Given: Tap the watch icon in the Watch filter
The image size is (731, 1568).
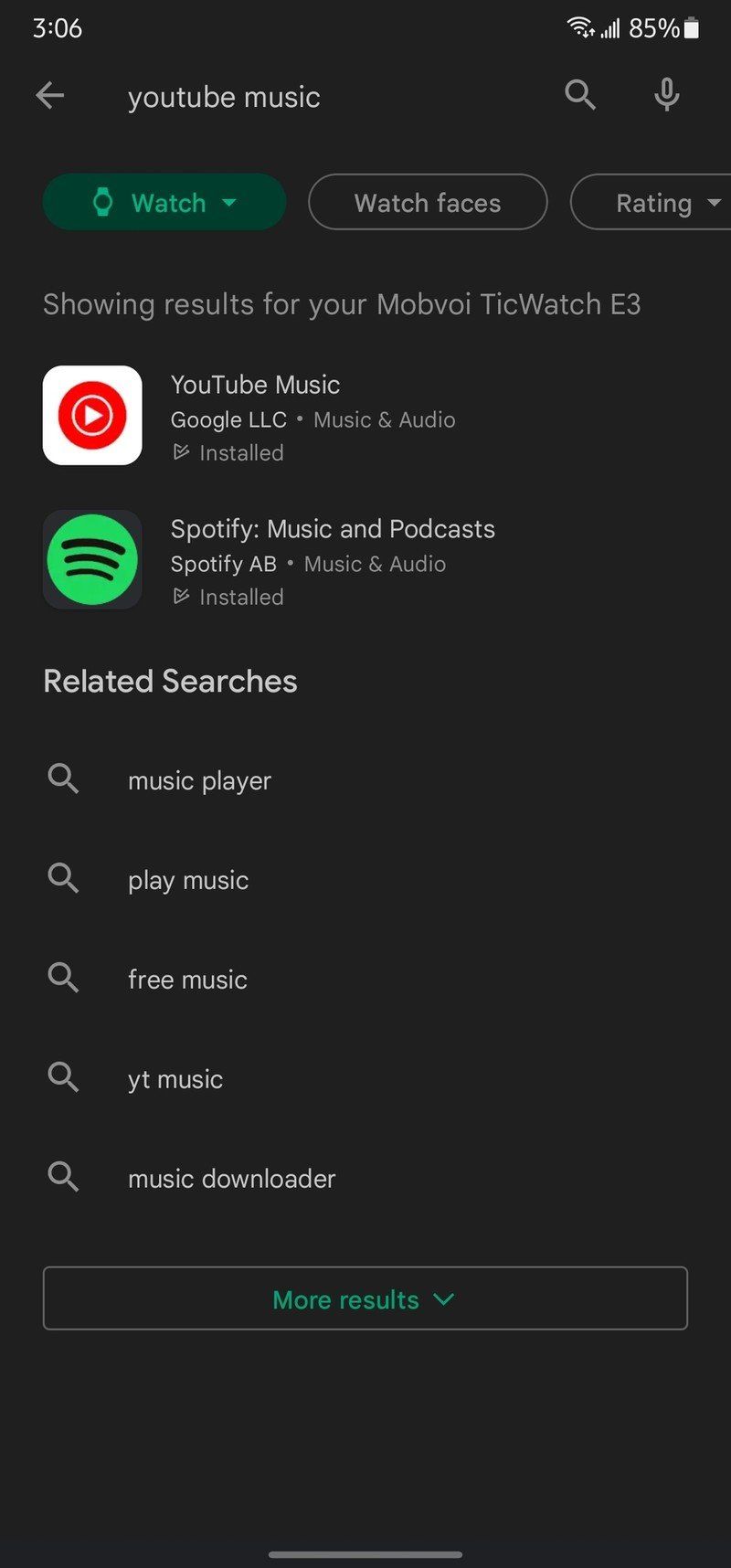Looking at the screenshot, I should (x=106, y=202).
